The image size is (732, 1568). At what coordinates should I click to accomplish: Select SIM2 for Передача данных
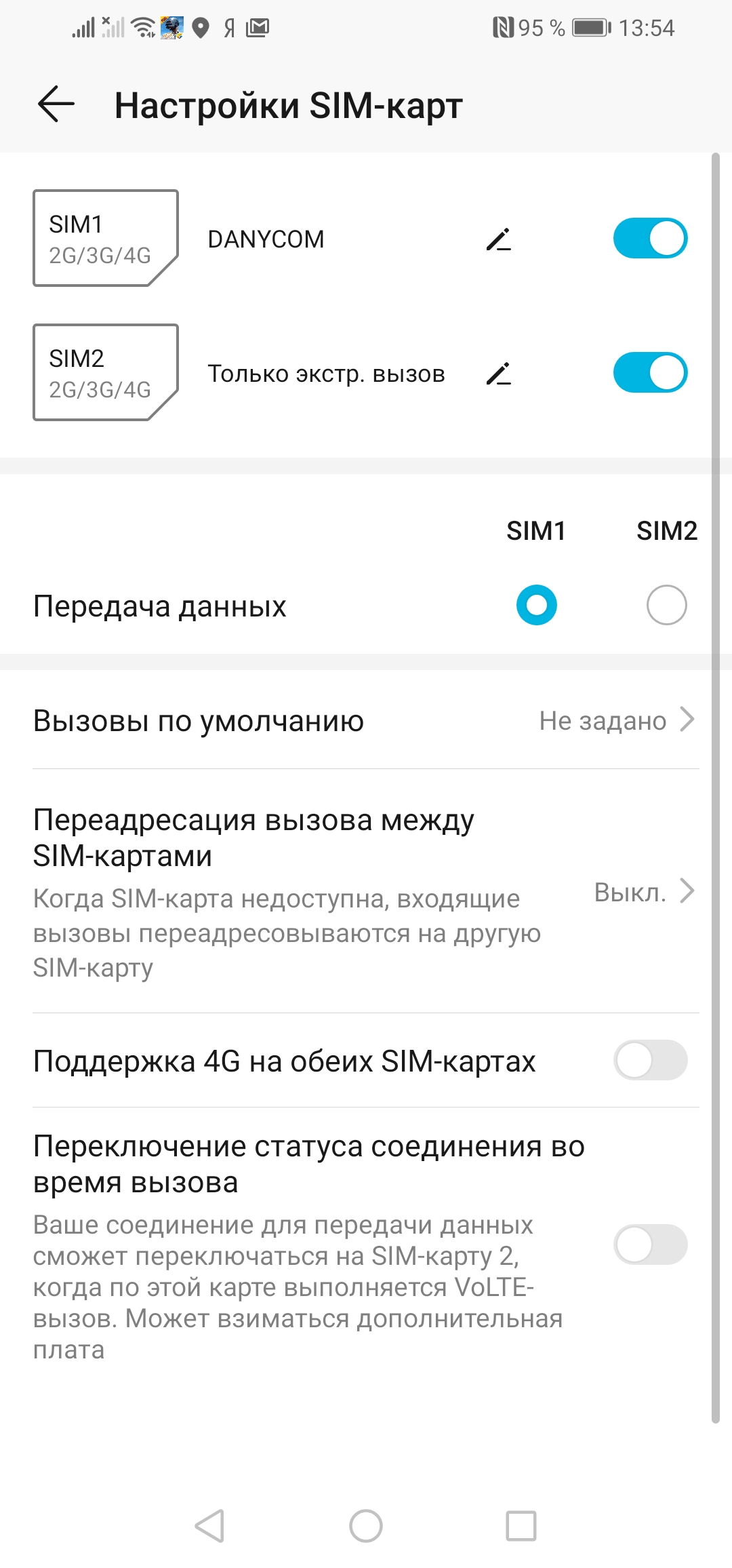point(666,605)
